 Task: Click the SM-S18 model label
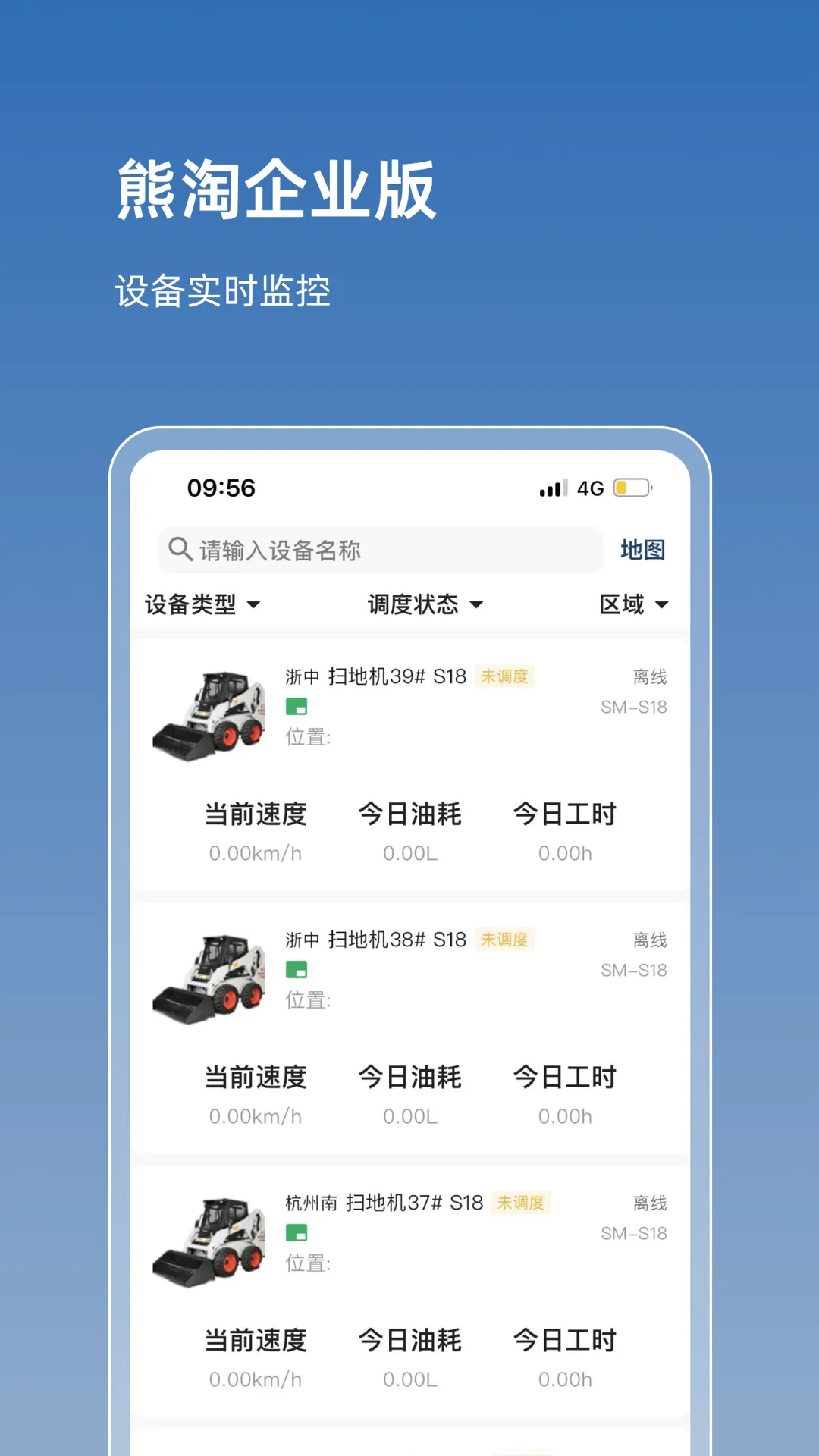coord(634,707)
